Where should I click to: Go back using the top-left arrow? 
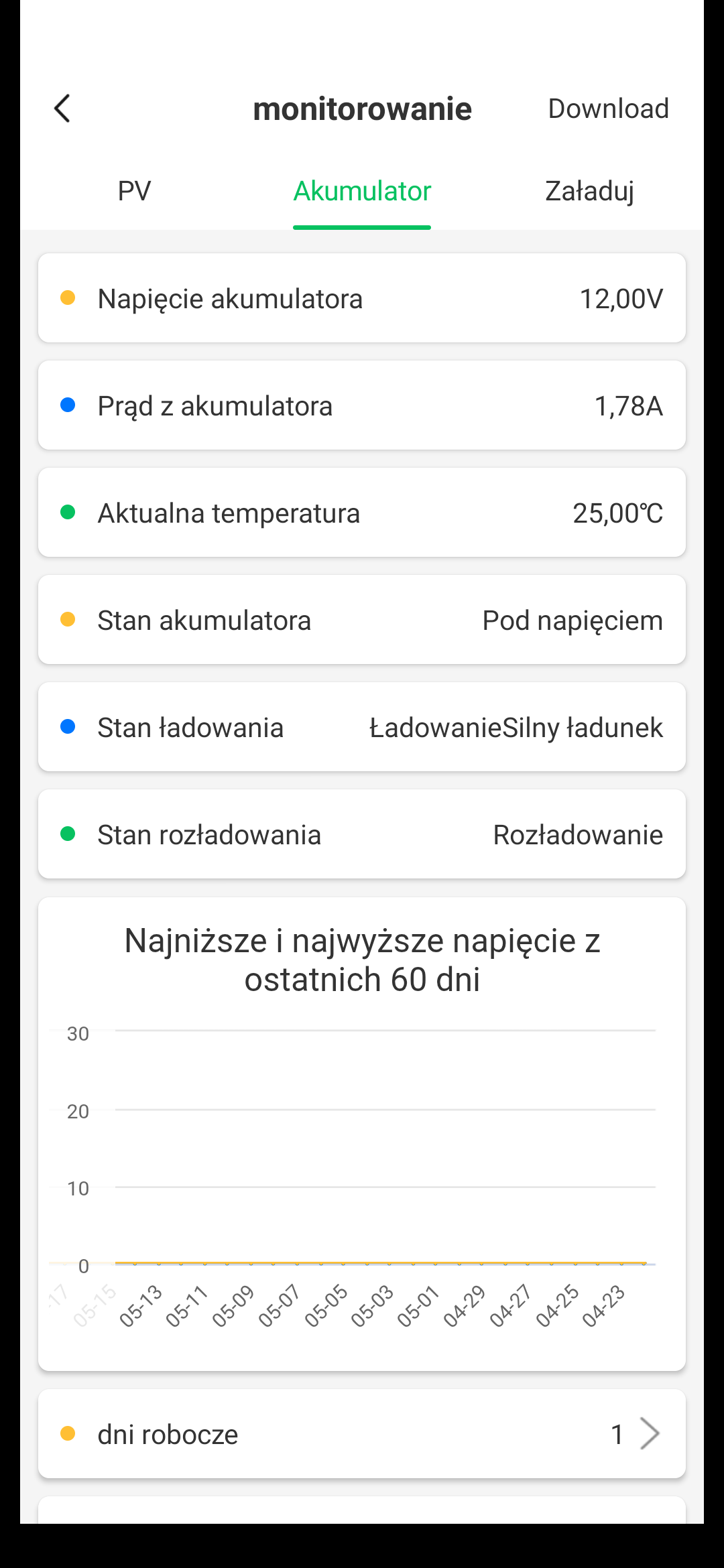point(62,109)
